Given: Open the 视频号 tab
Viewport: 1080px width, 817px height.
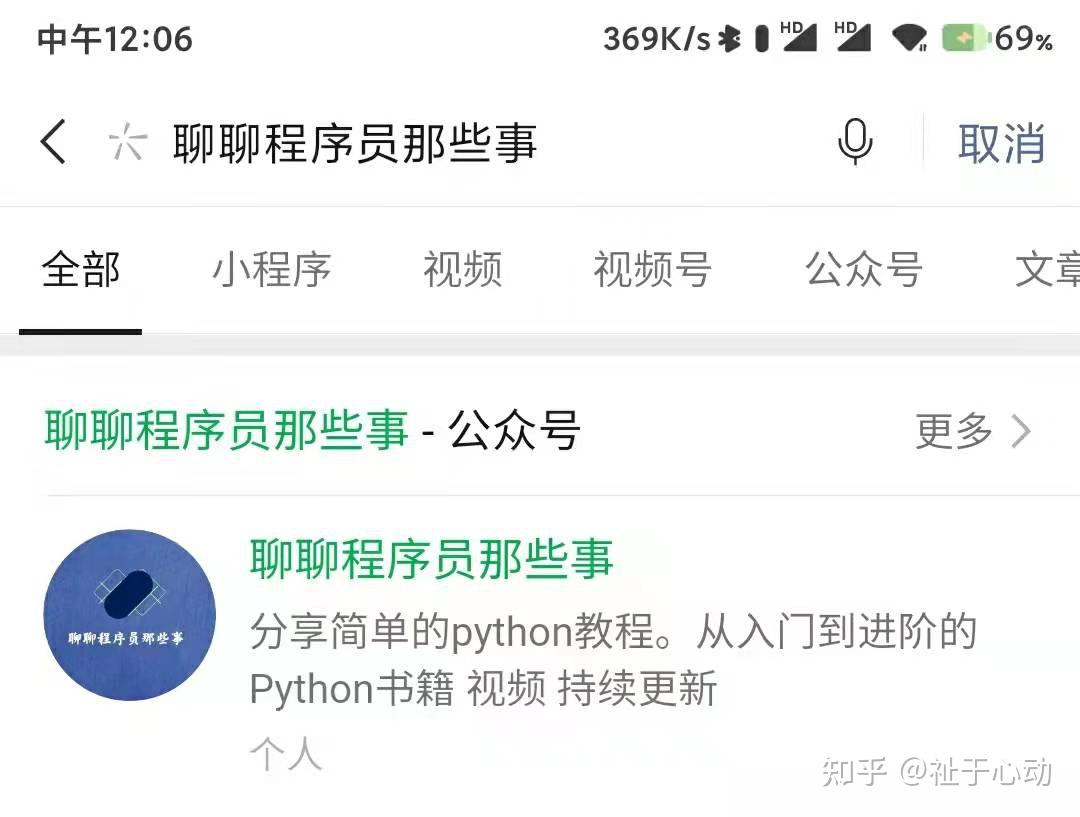Looking at the screenshot, I should point(652,270).
